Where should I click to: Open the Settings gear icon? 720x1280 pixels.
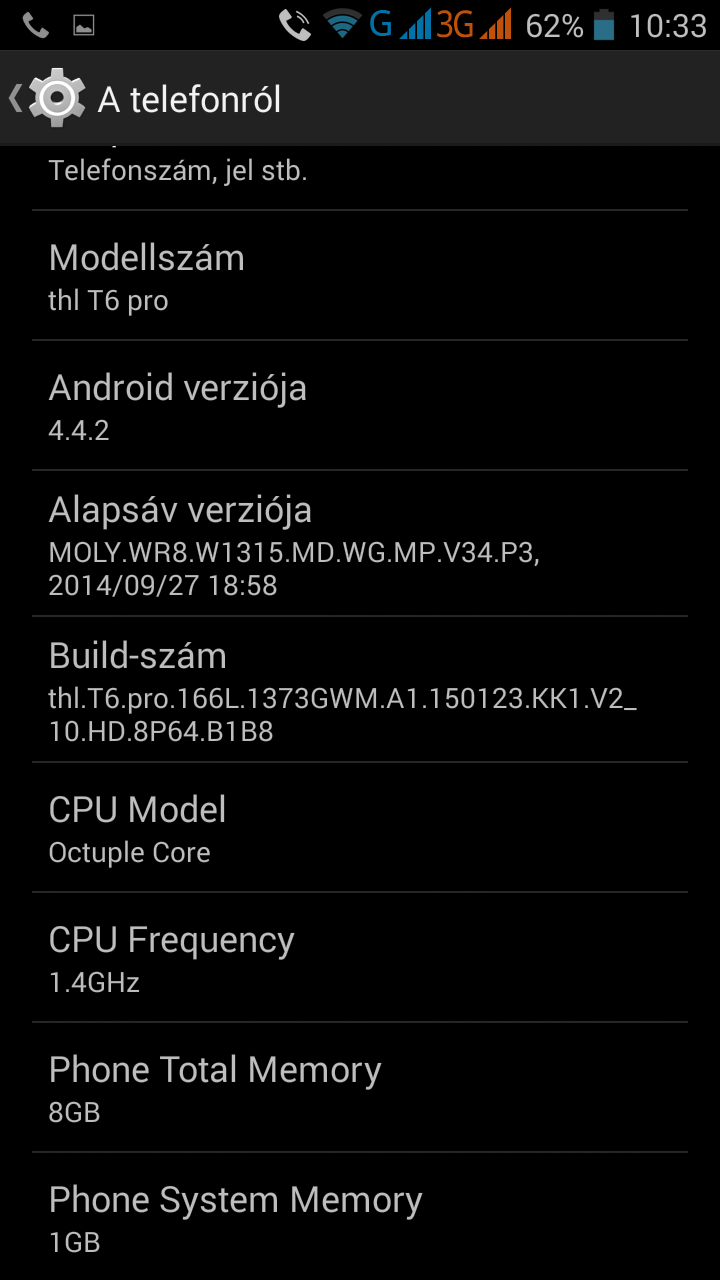click(57, 96)
